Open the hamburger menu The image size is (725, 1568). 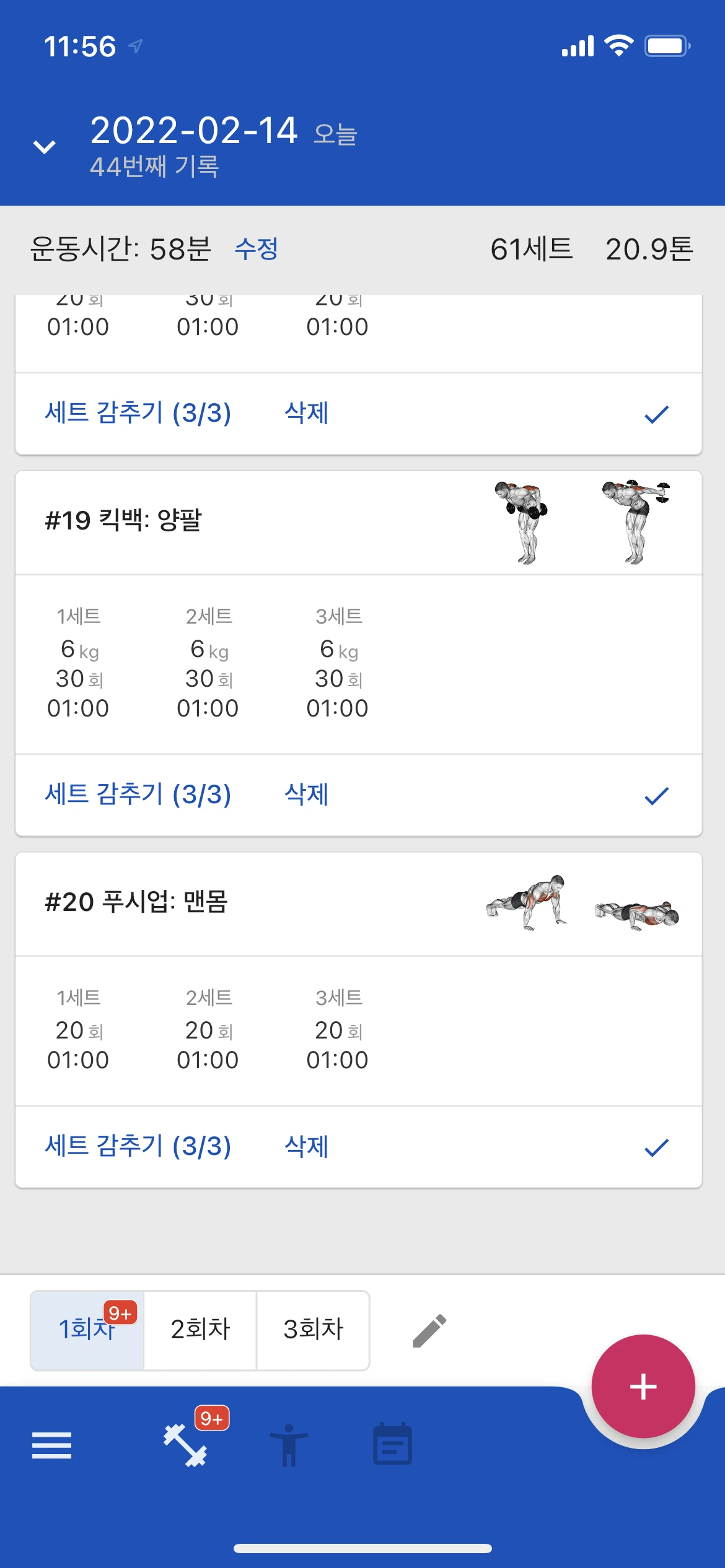click(52, 1445)
